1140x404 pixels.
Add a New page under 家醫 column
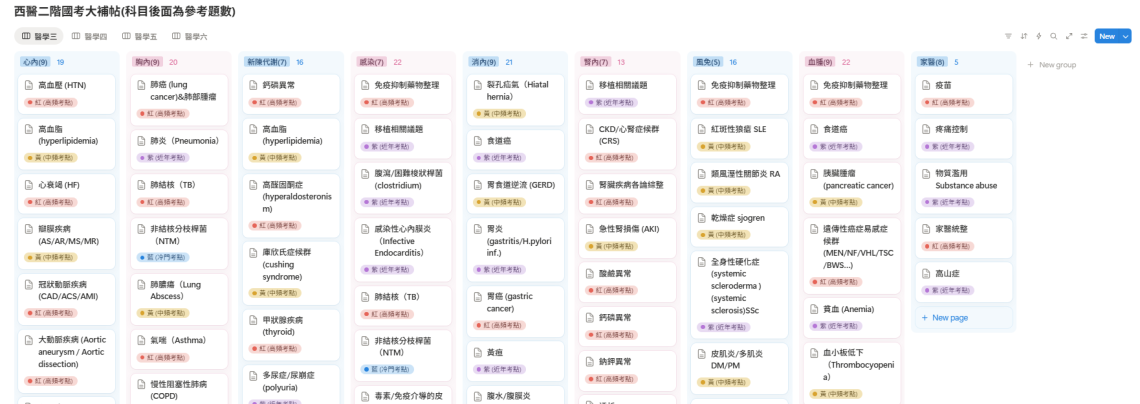[x=949, y=317]
